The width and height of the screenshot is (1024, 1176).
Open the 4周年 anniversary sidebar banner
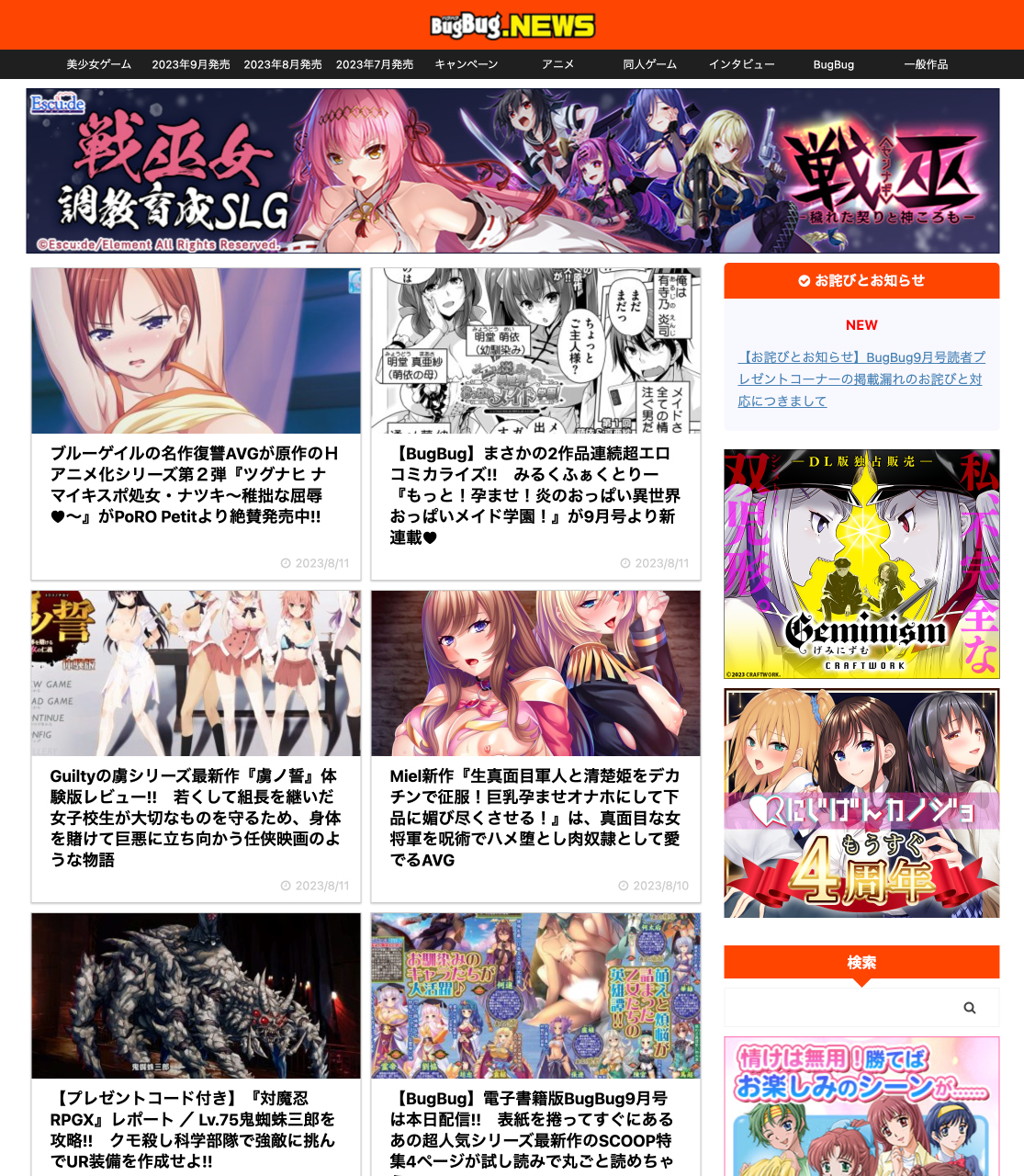point(861,803)
